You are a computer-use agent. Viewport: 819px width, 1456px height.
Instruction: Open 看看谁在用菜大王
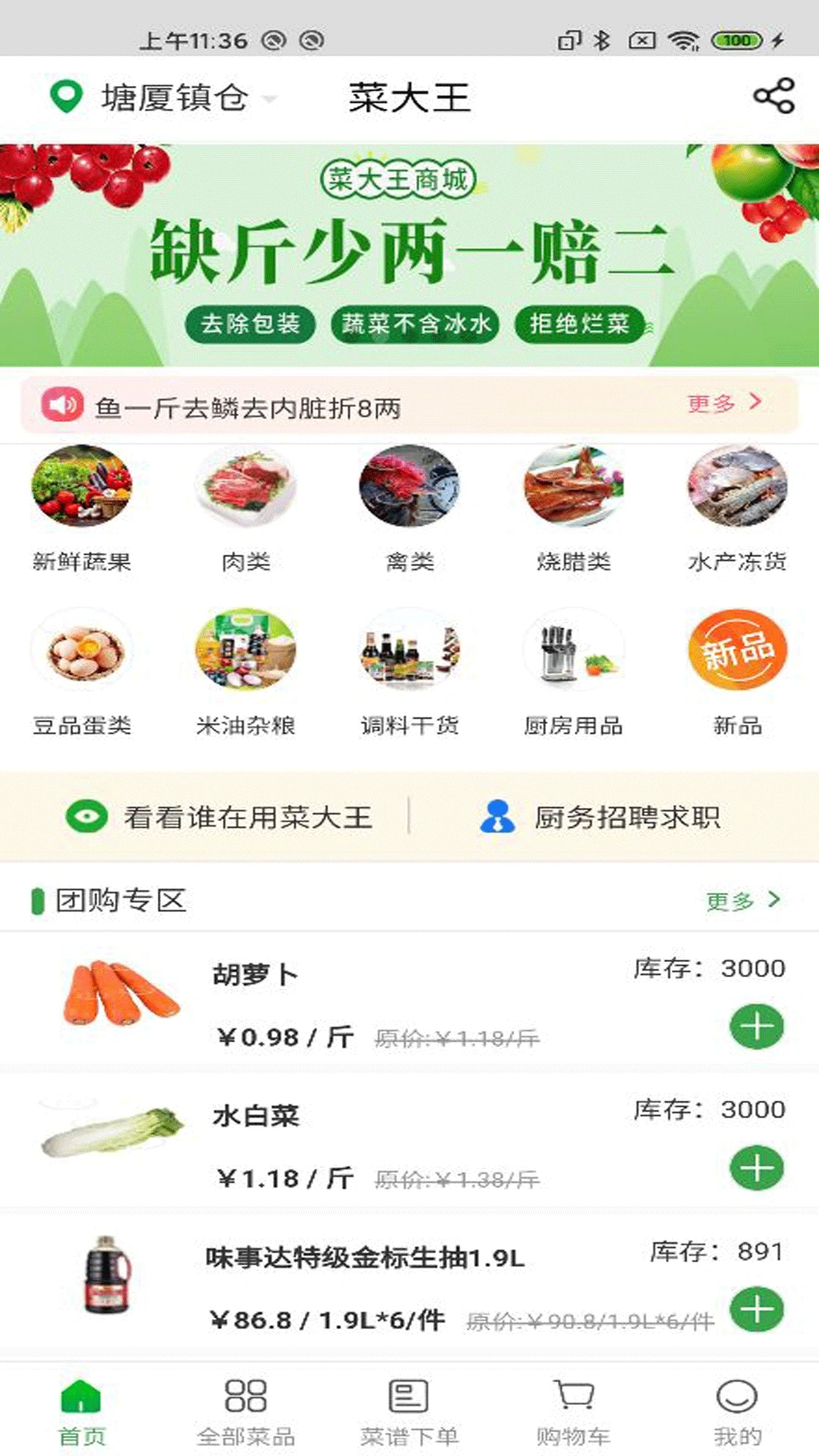coord(220,817)
